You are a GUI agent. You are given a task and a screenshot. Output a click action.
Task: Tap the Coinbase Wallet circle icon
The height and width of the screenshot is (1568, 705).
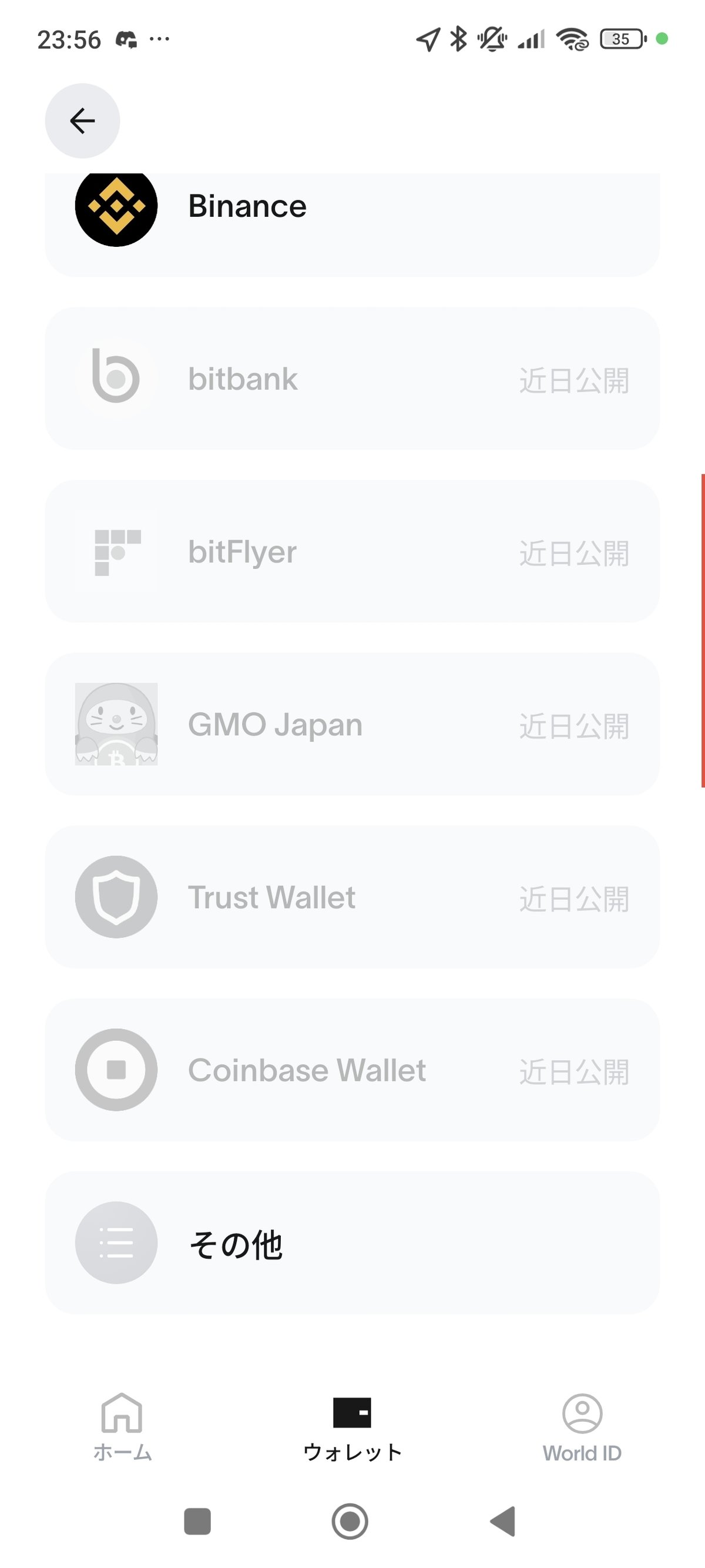click(x=116, y=1070)
